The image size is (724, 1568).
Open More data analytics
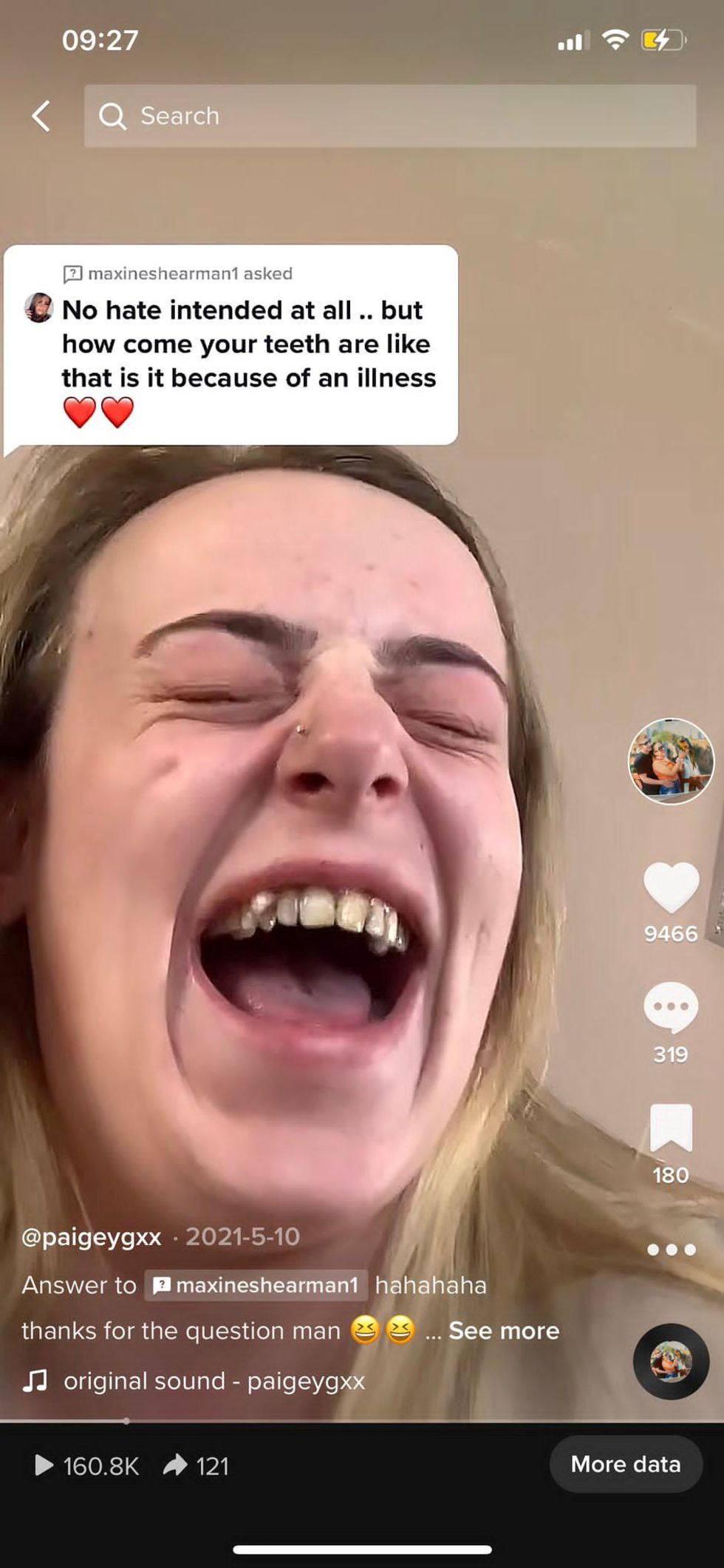point(625,1464)
